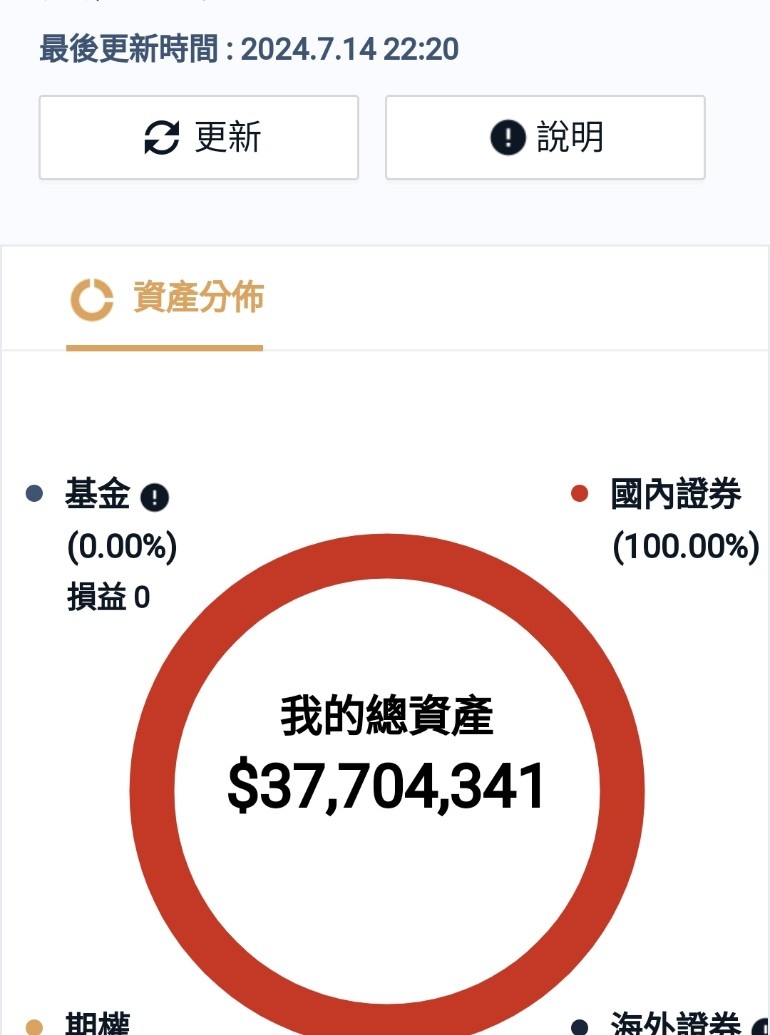Tap the 更新 refresh button
Image resolution: width=770 pixels, height=1035 pixels.
[x=199, y=138]
